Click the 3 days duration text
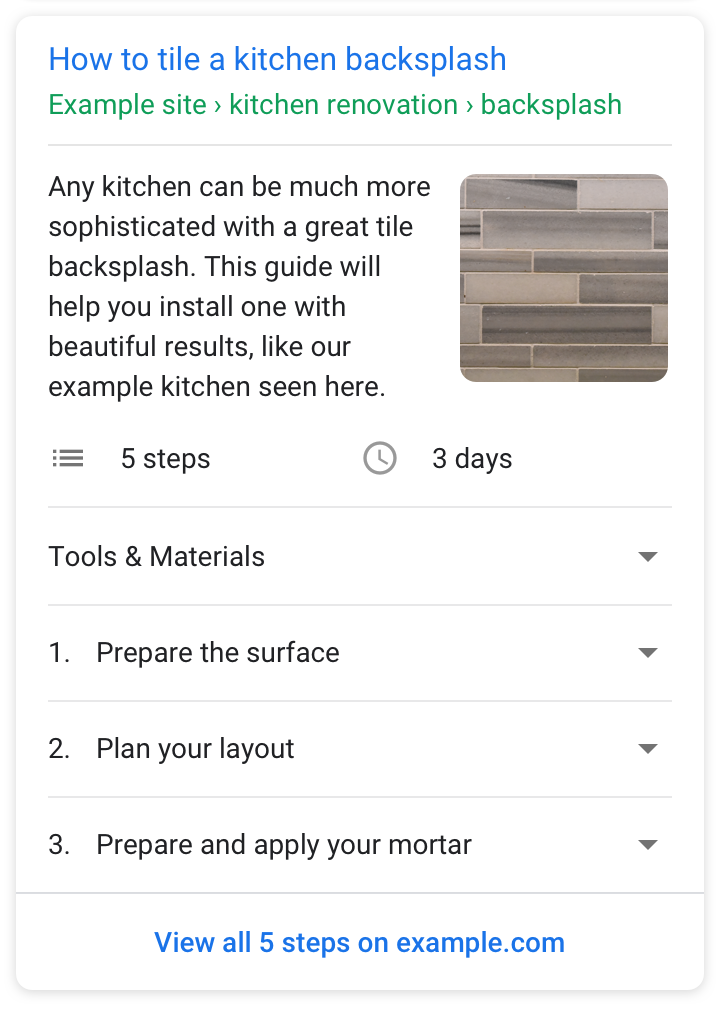The width and height of the screenshot is (720, 1010). tap(472, 458)
